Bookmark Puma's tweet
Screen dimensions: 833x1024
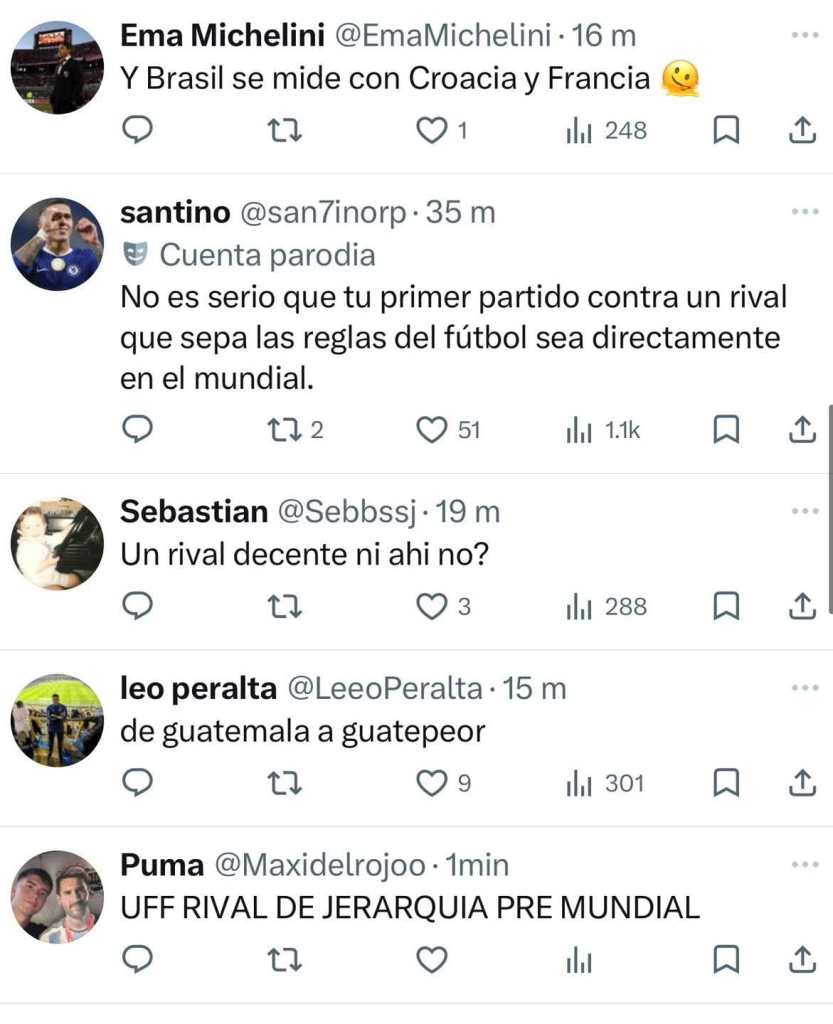(x=725, y=961)
